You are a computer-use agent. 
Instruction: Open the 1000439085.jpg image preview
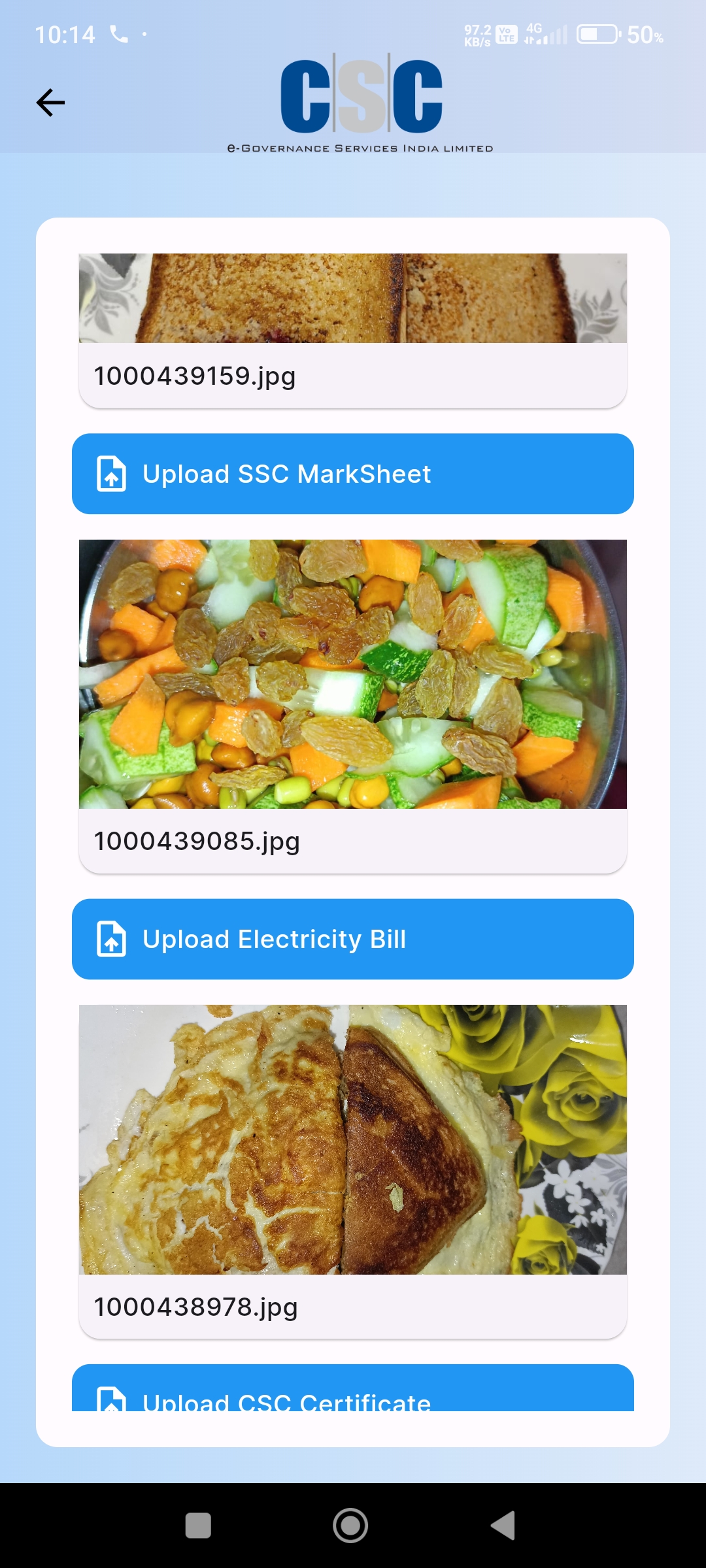pos(353,674)
